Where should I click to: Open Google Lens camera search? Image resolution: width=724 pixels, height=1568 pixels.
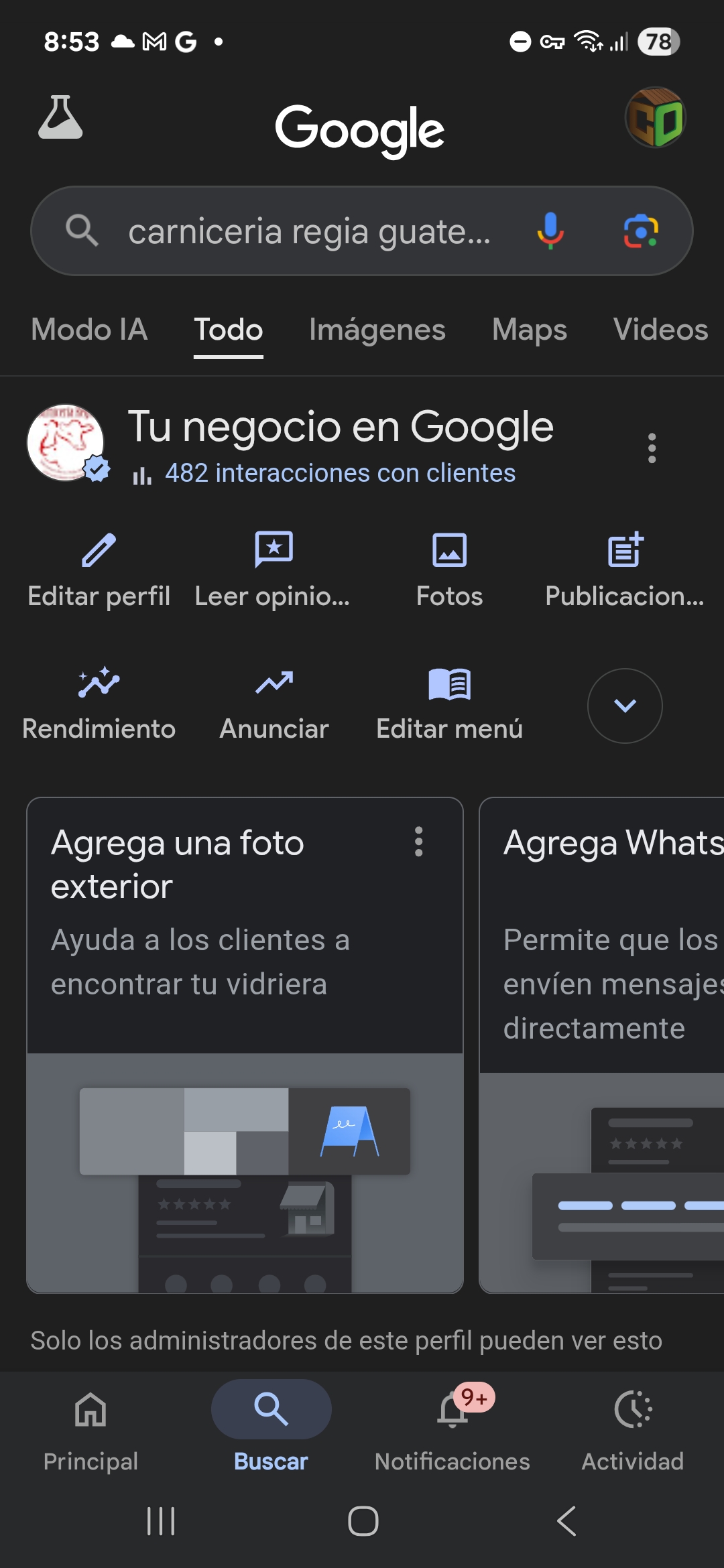[x=641, y=231]
